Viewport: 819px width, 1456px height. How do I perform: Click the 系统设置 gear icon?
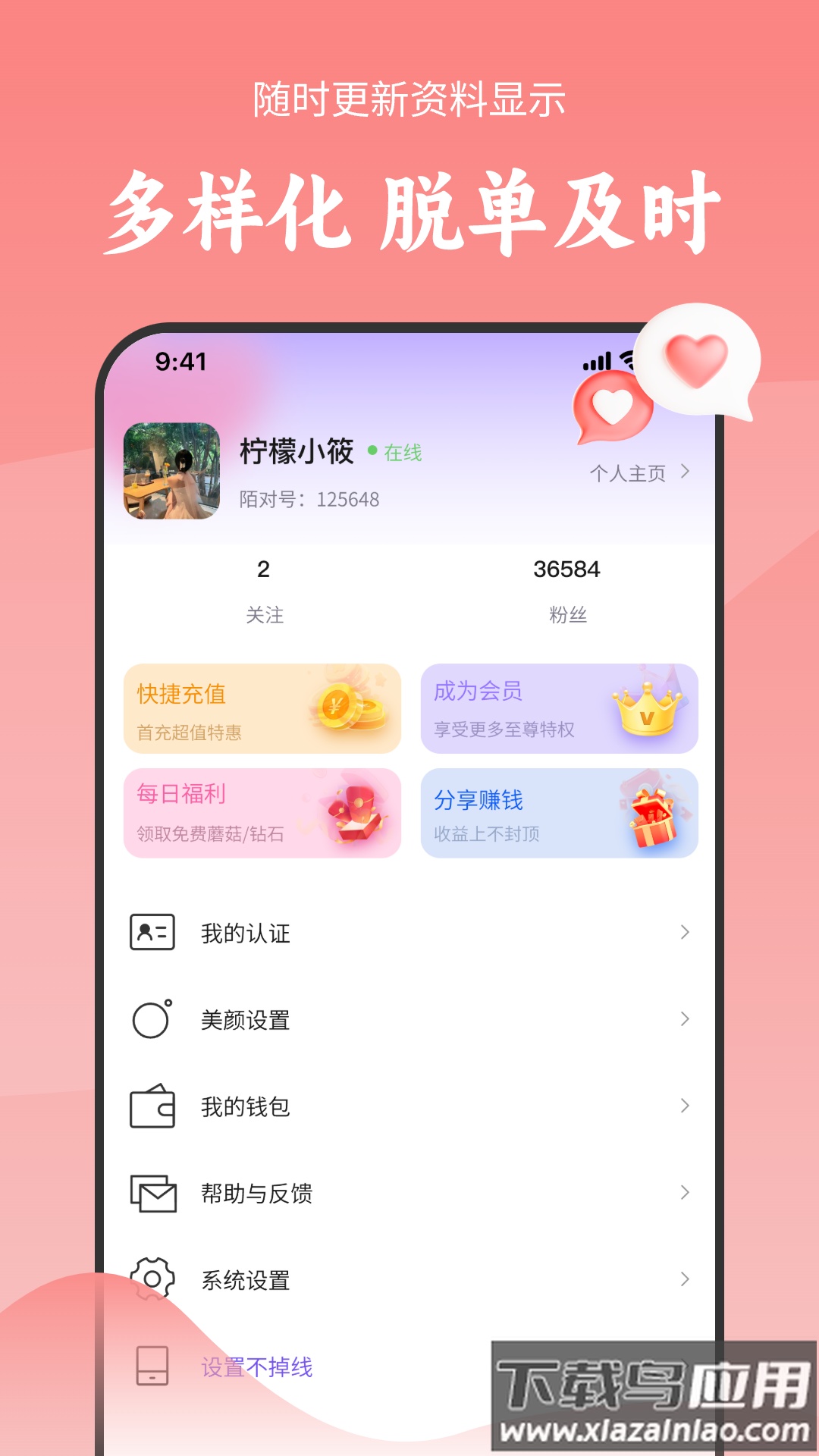point(152,1280)
